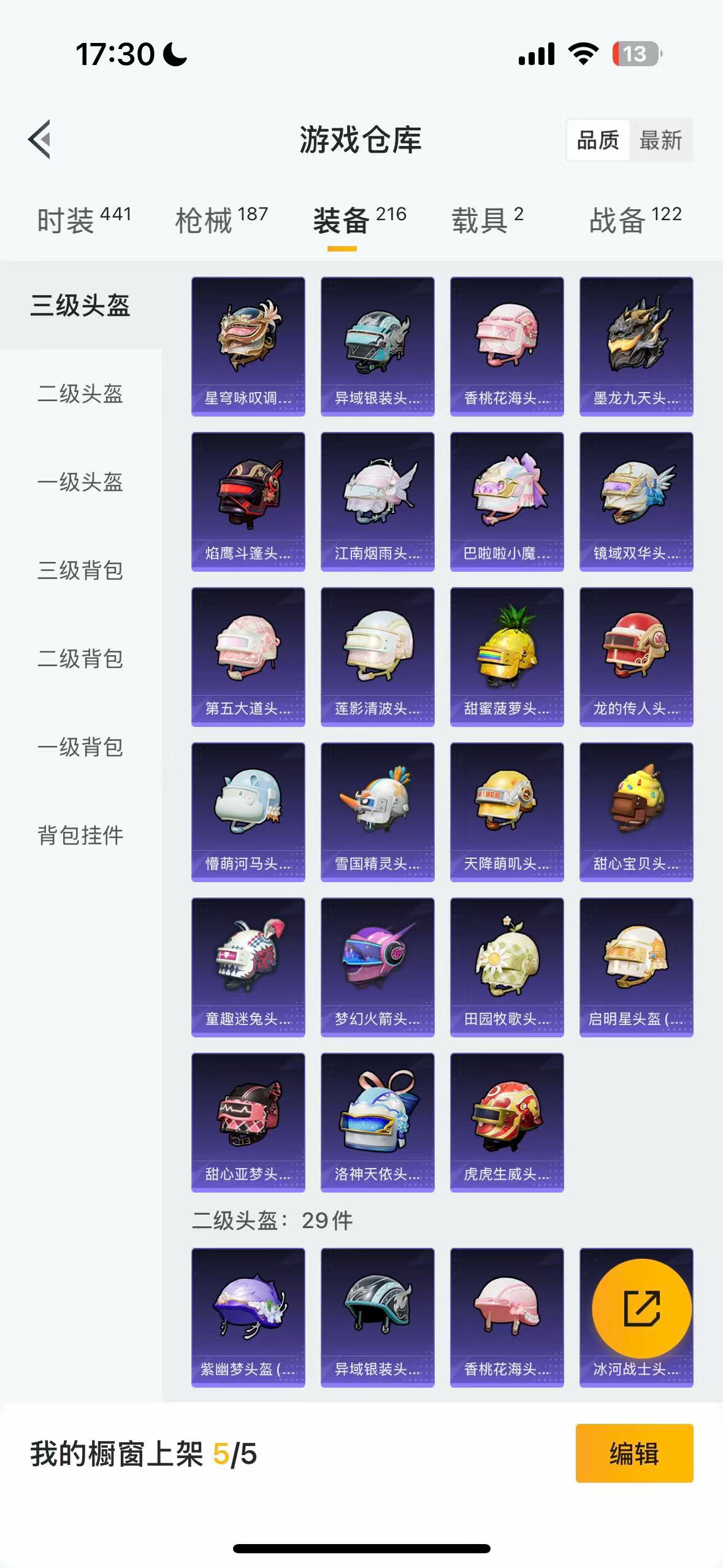
Task: Open the 星穹咏叹调 helmet item
Action: [x=248, y=346]
